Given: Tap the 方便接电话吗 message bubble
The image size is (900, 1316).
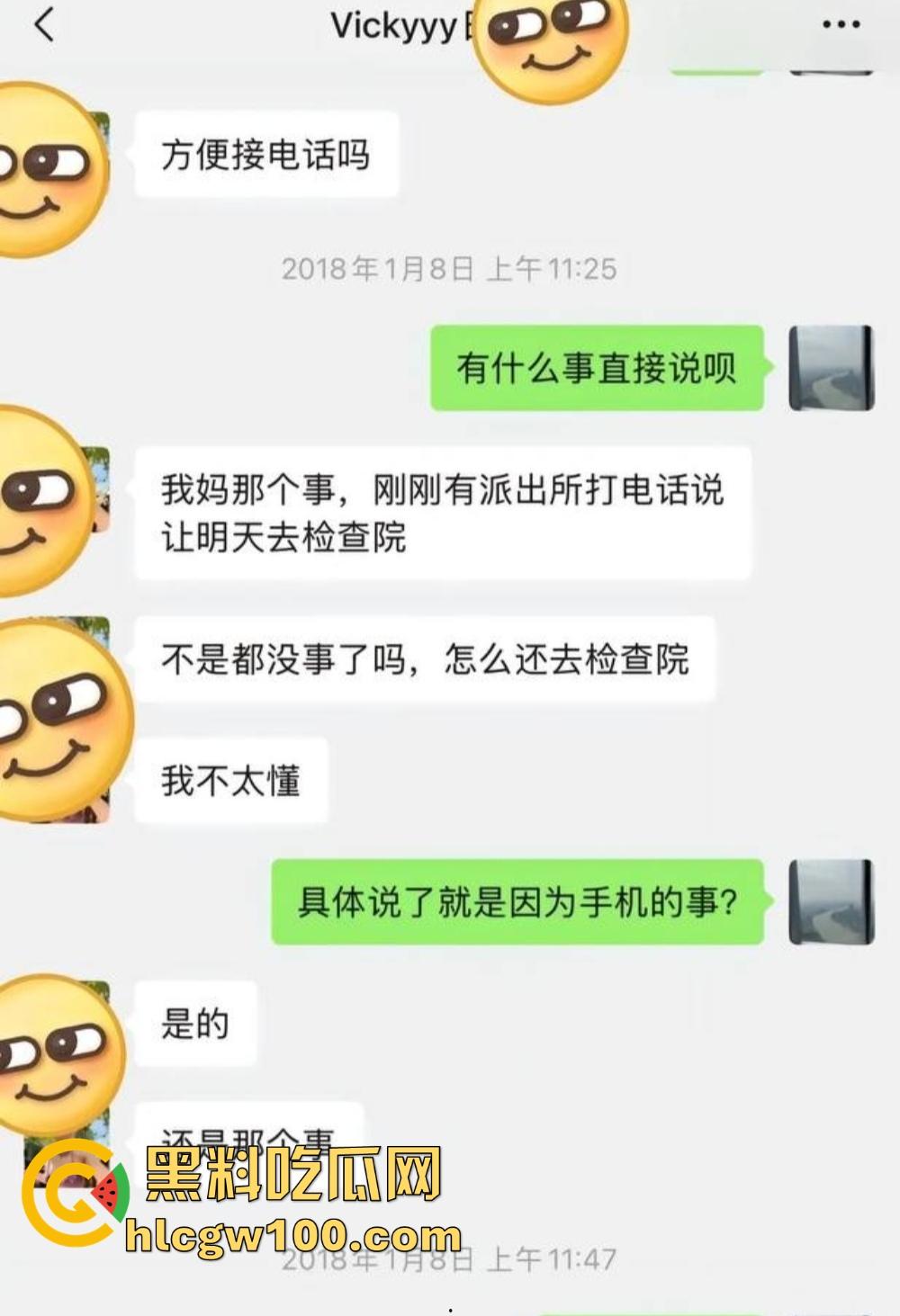Looking at the screenshot, I should [x=265, y=153].
